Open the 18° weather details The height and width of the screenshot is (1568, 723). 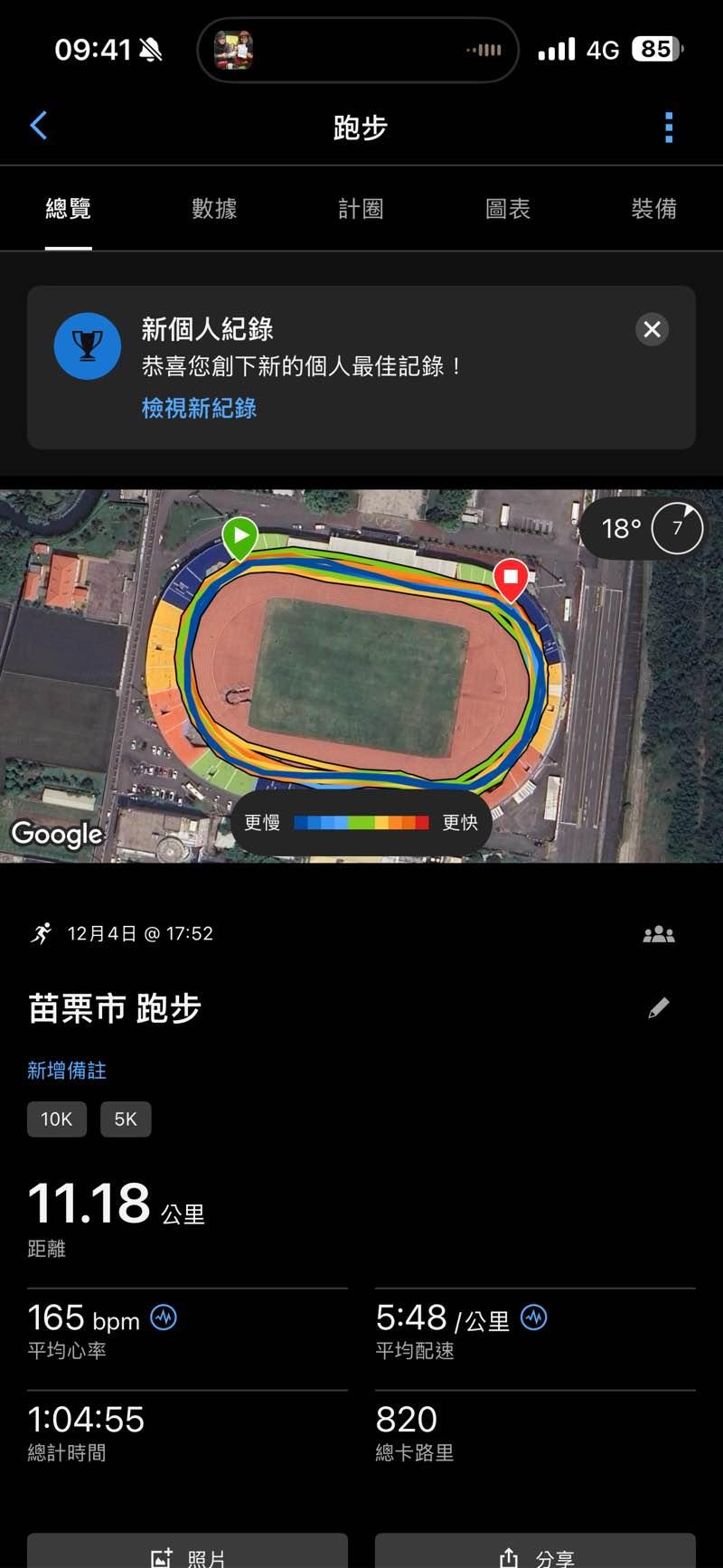click(641, 528)
